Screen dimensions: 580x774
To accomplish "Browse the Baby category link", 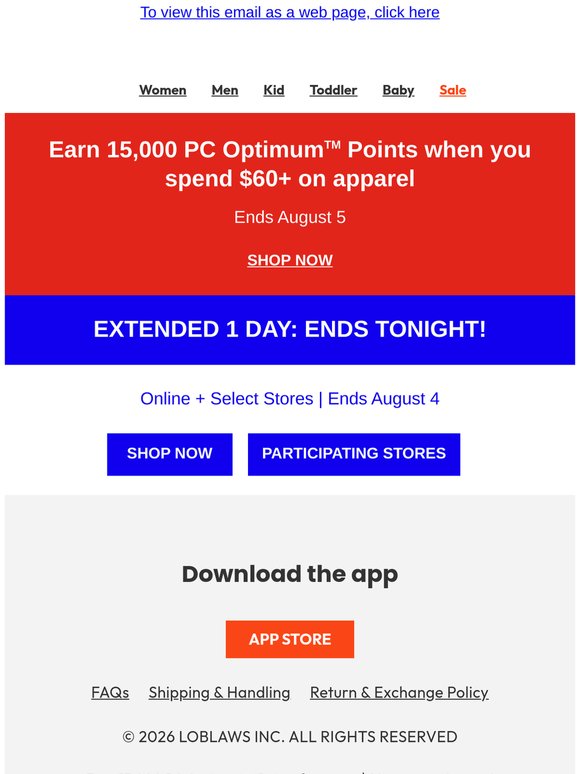I will coord(398,90).
